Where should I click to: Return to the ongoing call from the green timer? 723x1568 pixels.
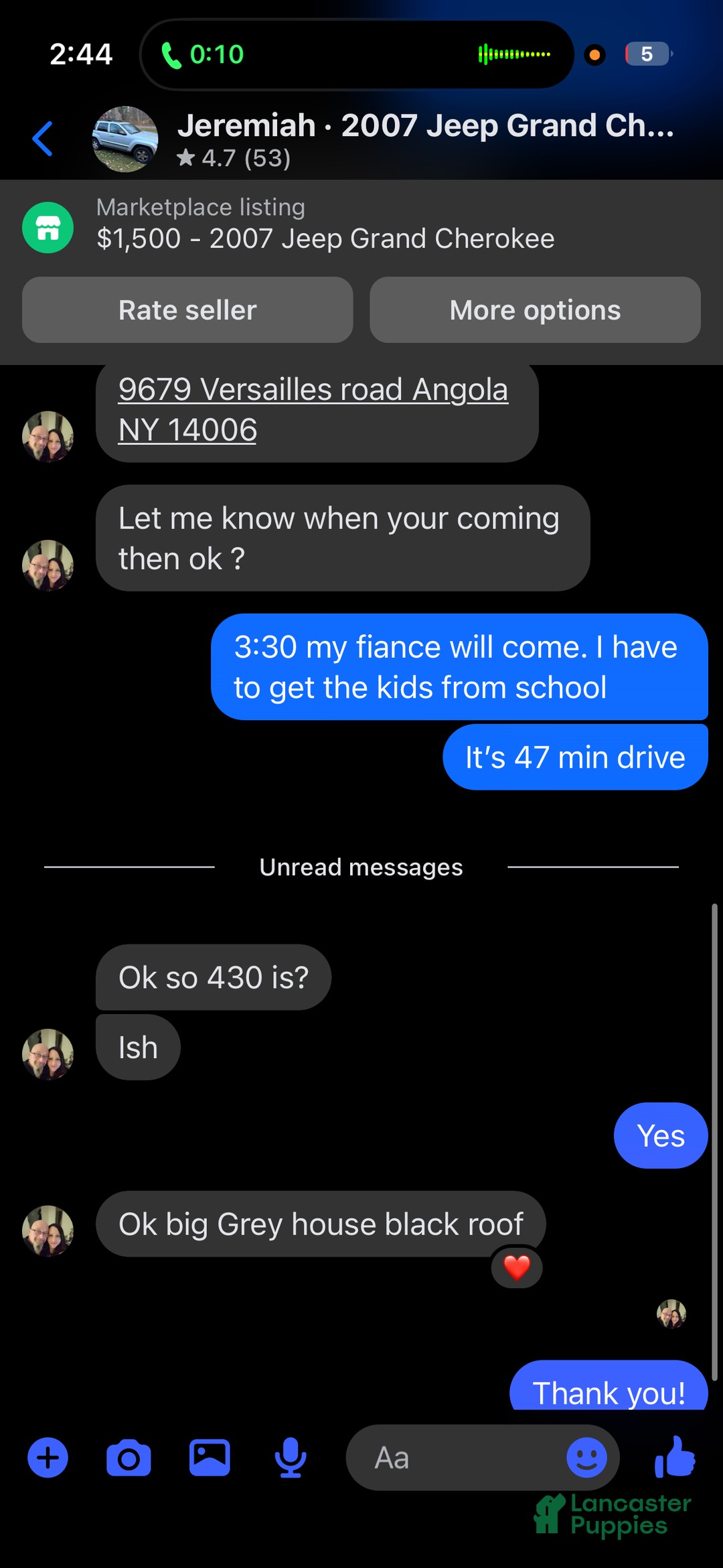[x=204, y=54]
